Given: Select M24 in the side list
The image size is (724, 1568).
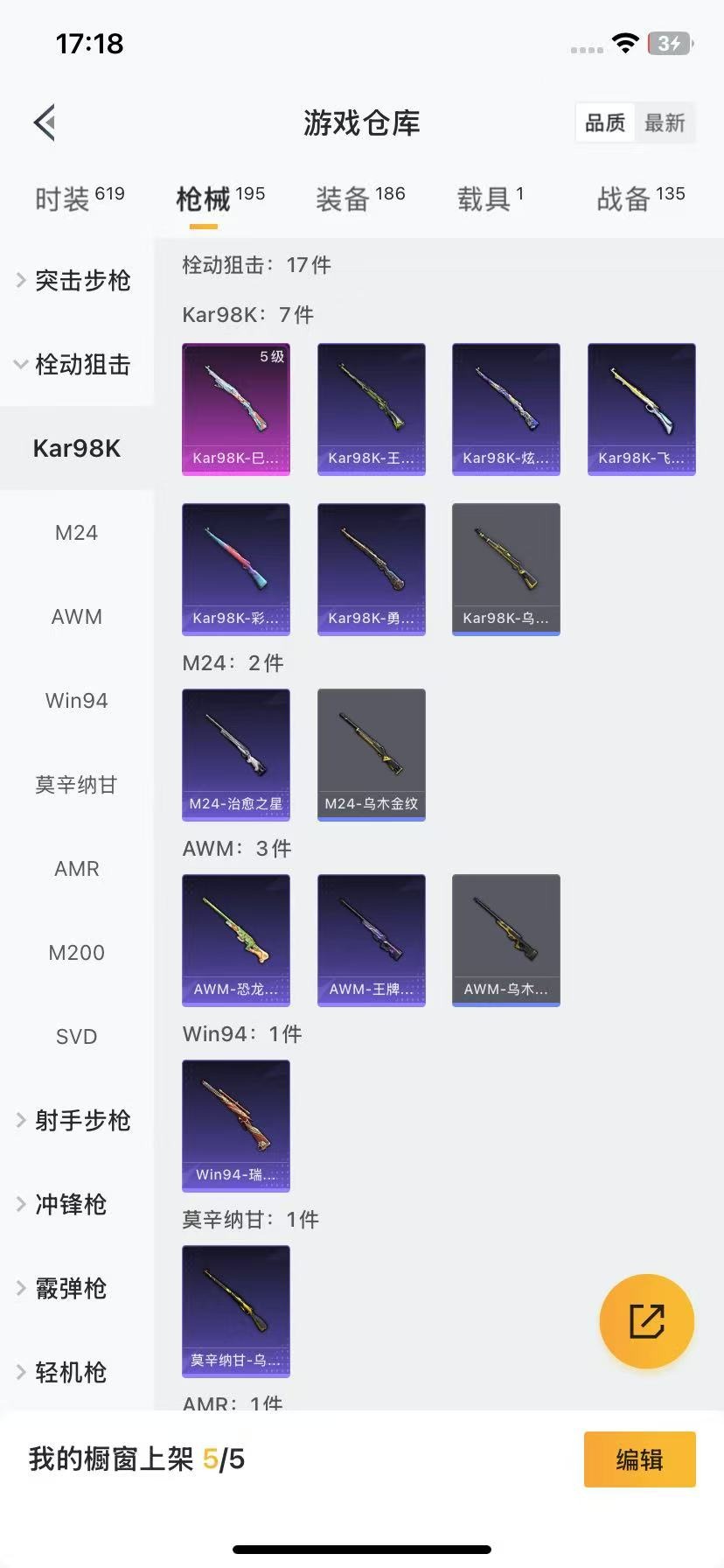Looking at the screenshot, I should pyautogui.click(x=76, y=532).
